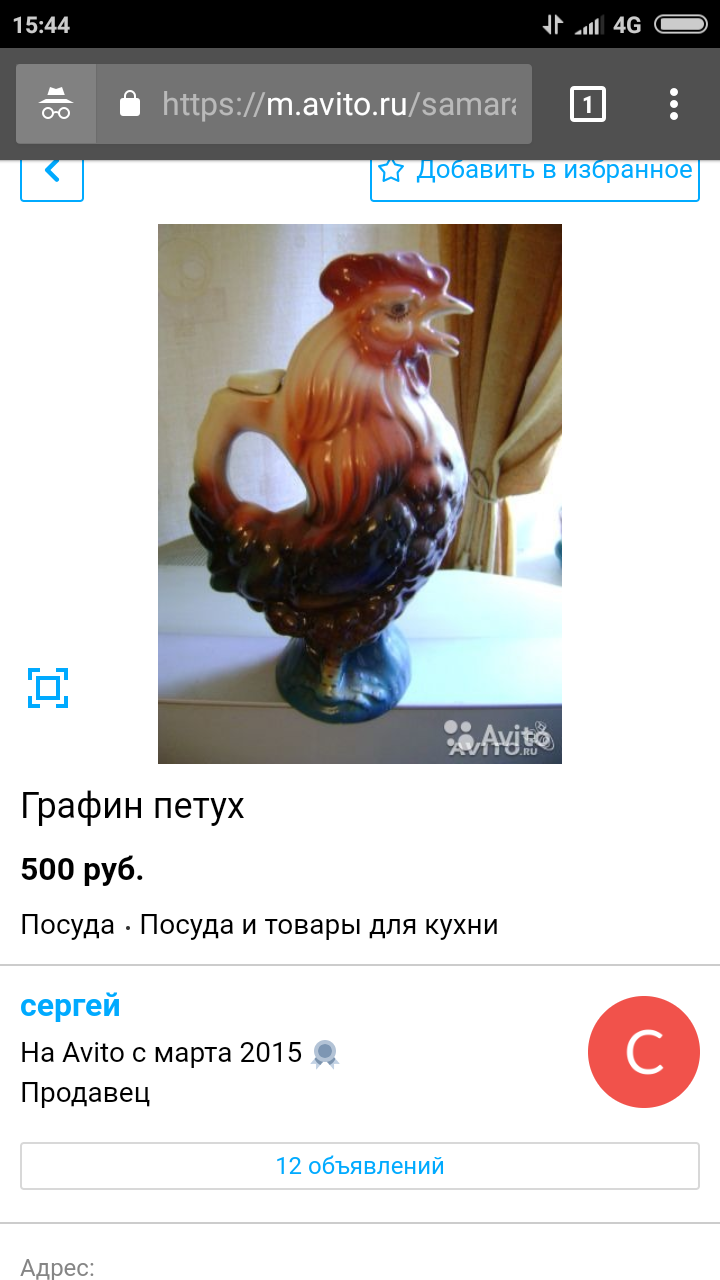This screenshot has width=720, height=1280.
Task: Tap the red seller avatar
Action: (644, 1052)
